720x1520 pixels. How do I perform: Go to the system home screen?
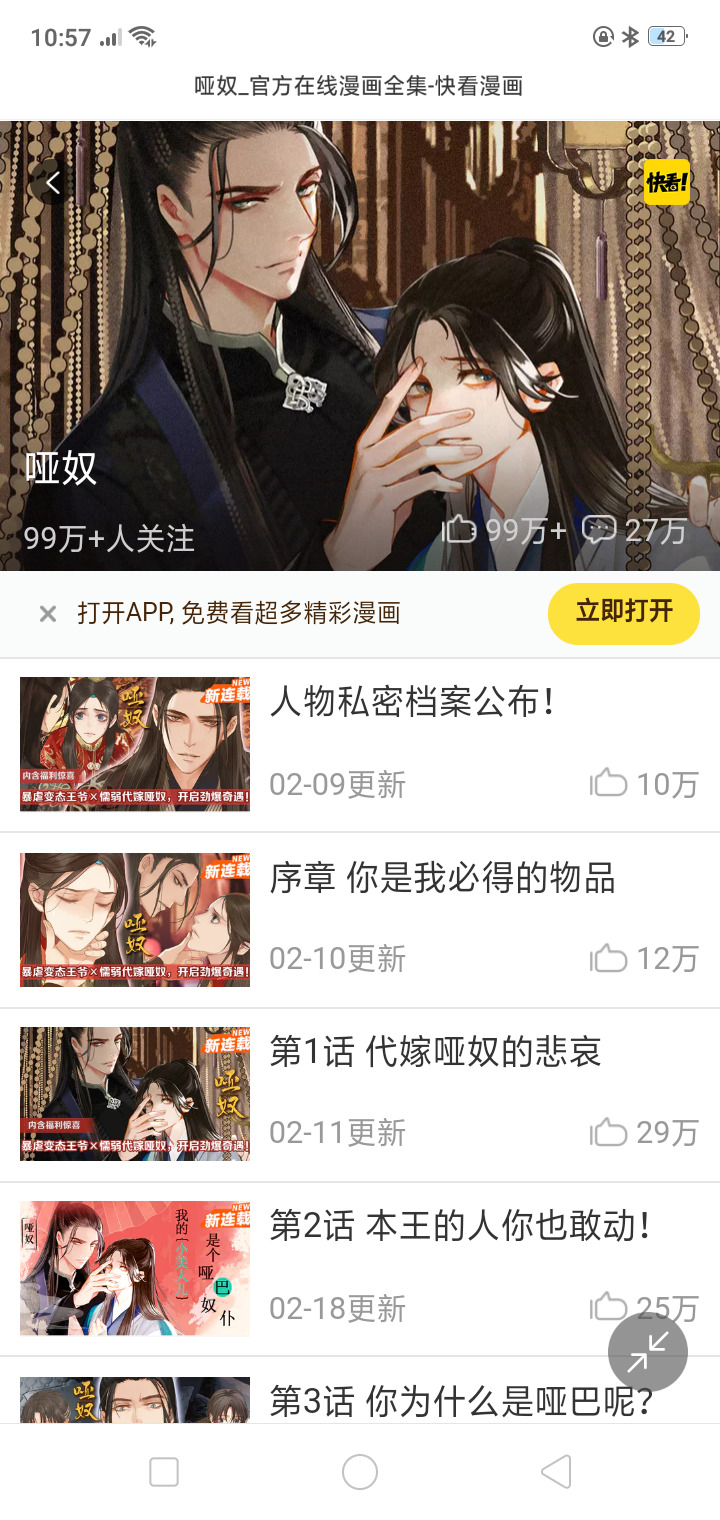pos(360,1472)
